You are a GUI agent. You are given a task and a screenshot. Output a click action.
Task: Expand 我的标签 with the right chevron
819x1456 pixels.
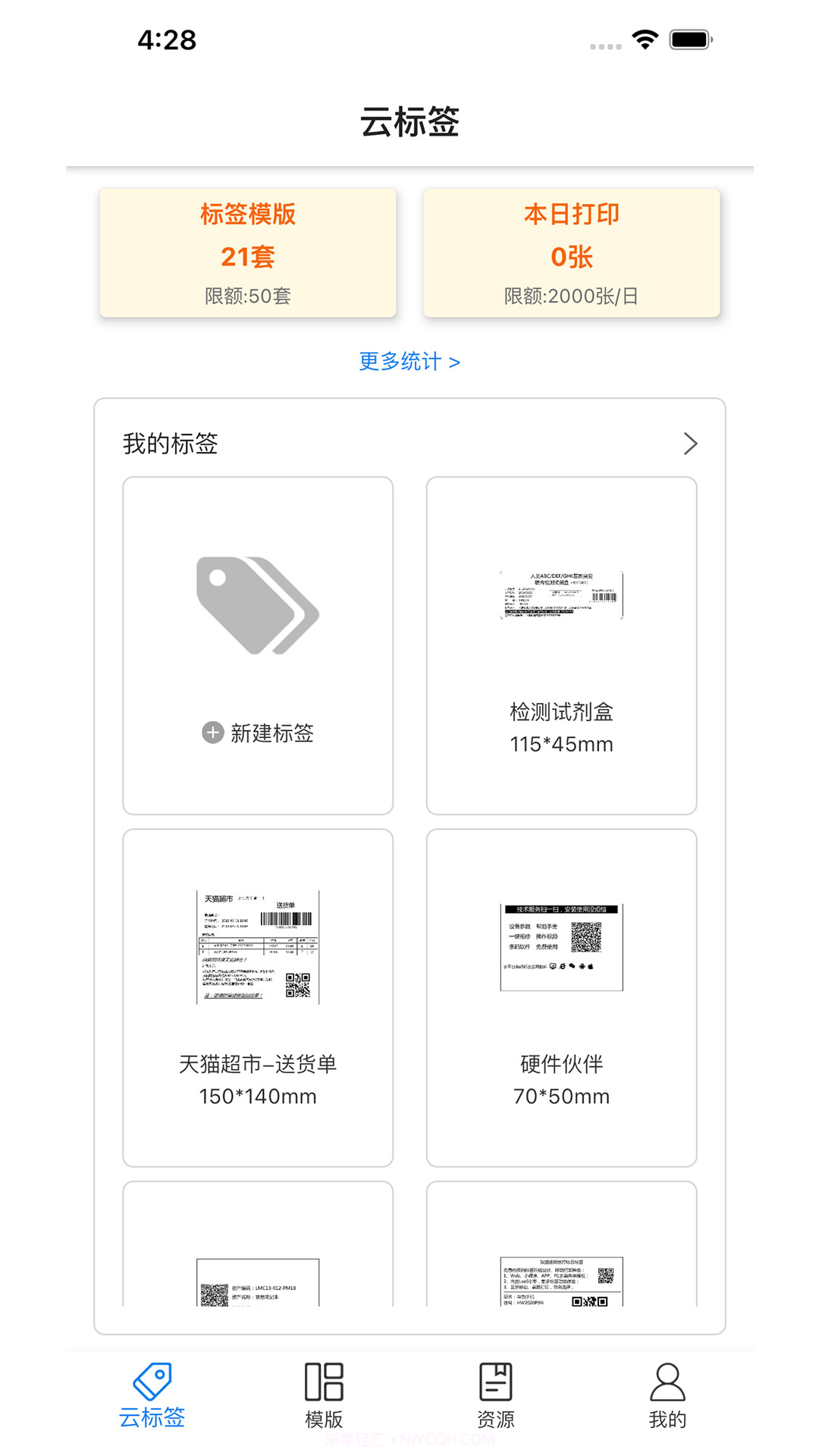689,443
